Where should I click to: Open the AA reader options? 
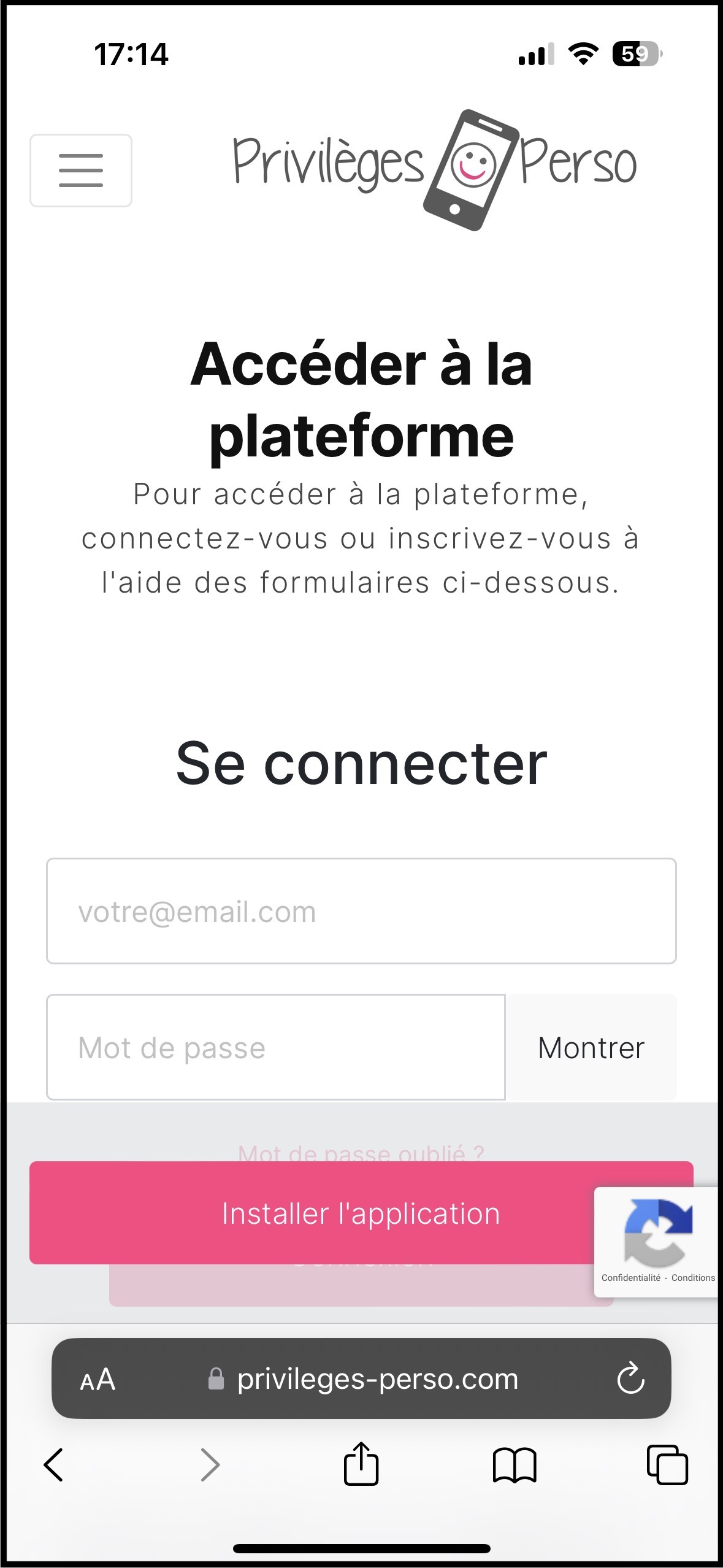pos(98,1380)
